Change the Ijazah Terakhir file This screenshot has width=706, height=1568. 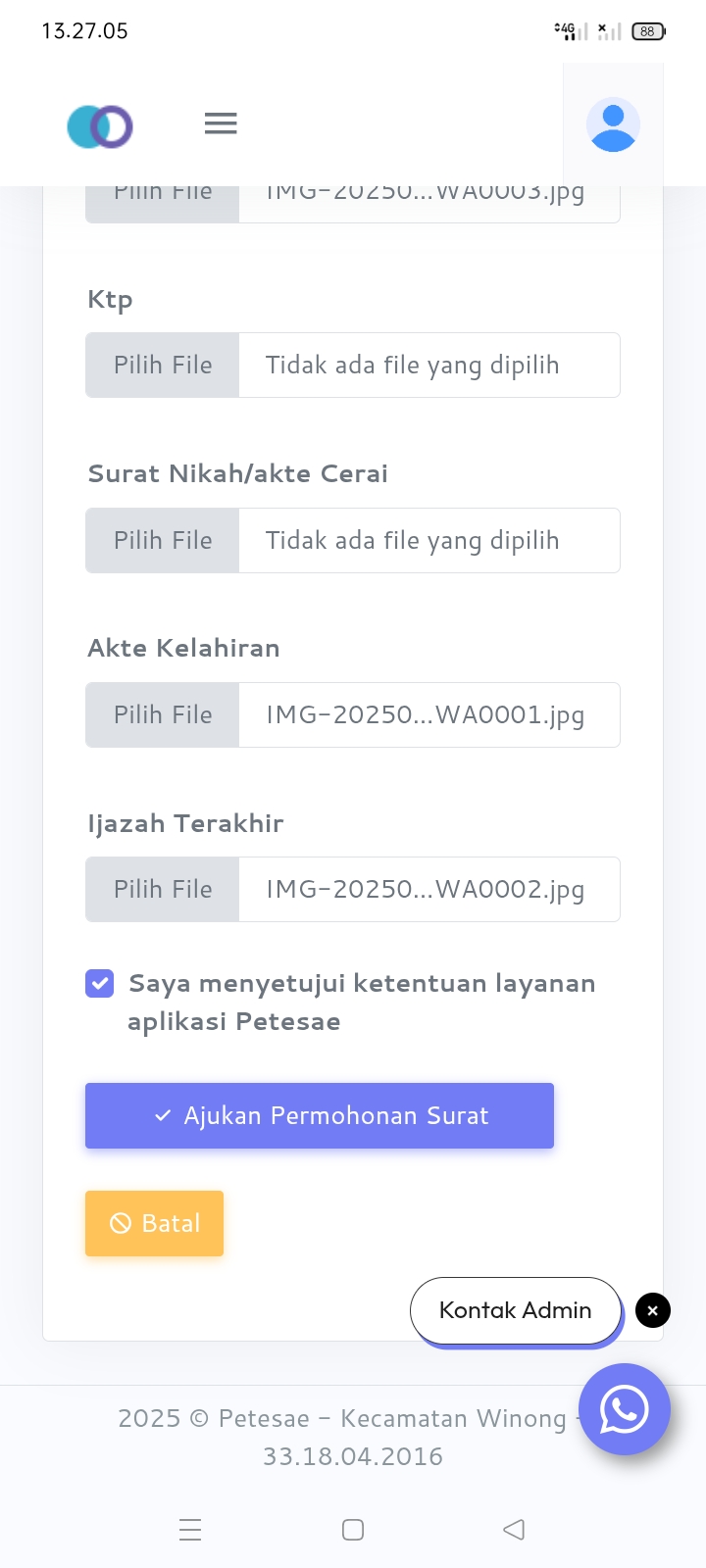point(163,889)
